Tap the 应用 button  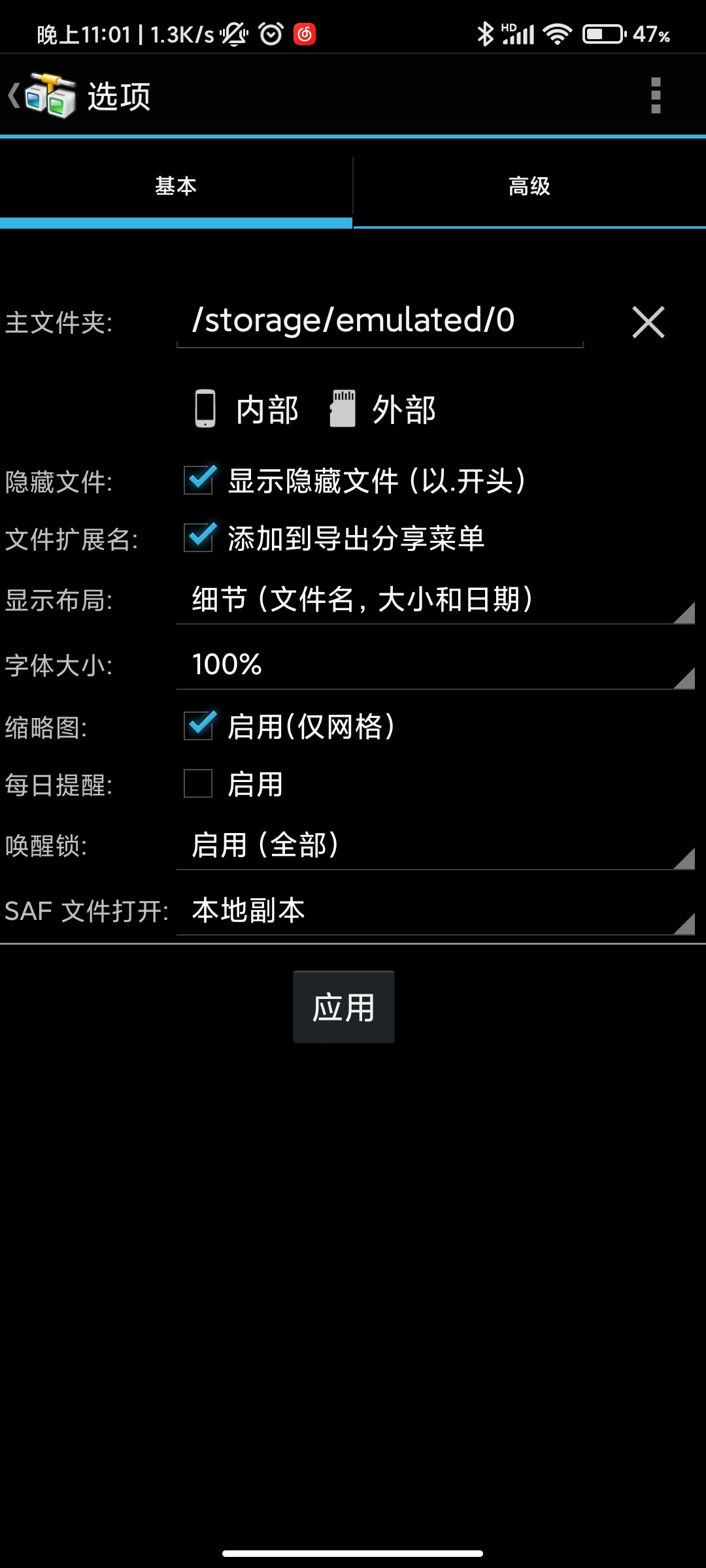pos(343,1007)
